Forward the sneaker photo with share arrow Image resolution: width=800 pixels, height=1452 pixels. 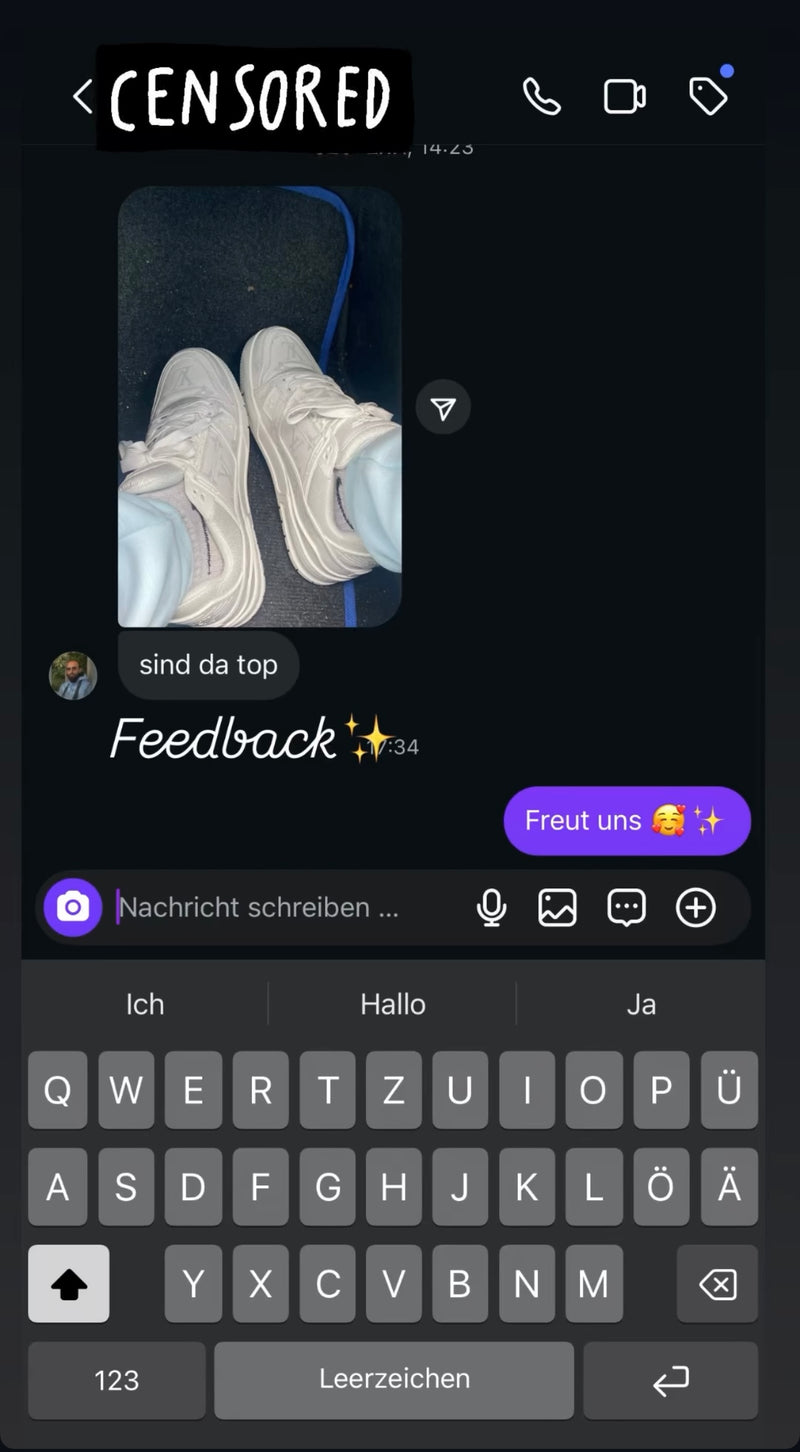(443, 407)
